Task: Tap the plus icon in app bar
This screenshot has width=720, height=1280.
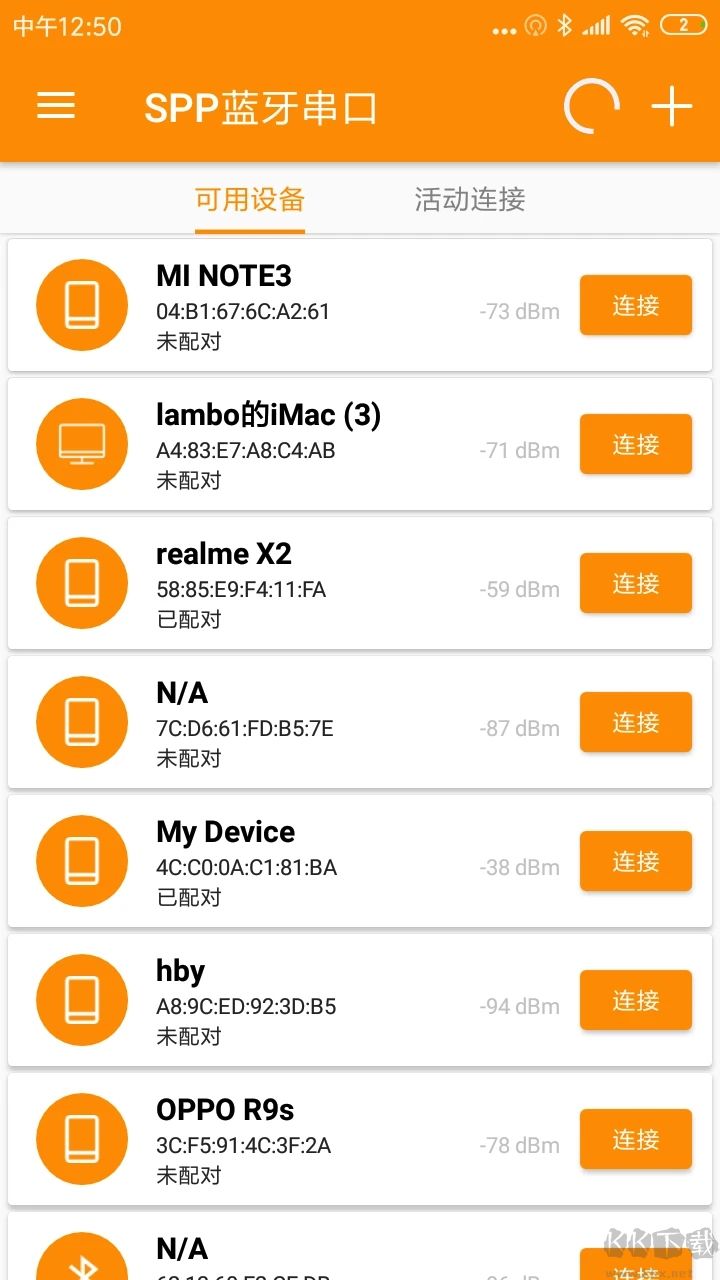Action: [x=671, y=106]
